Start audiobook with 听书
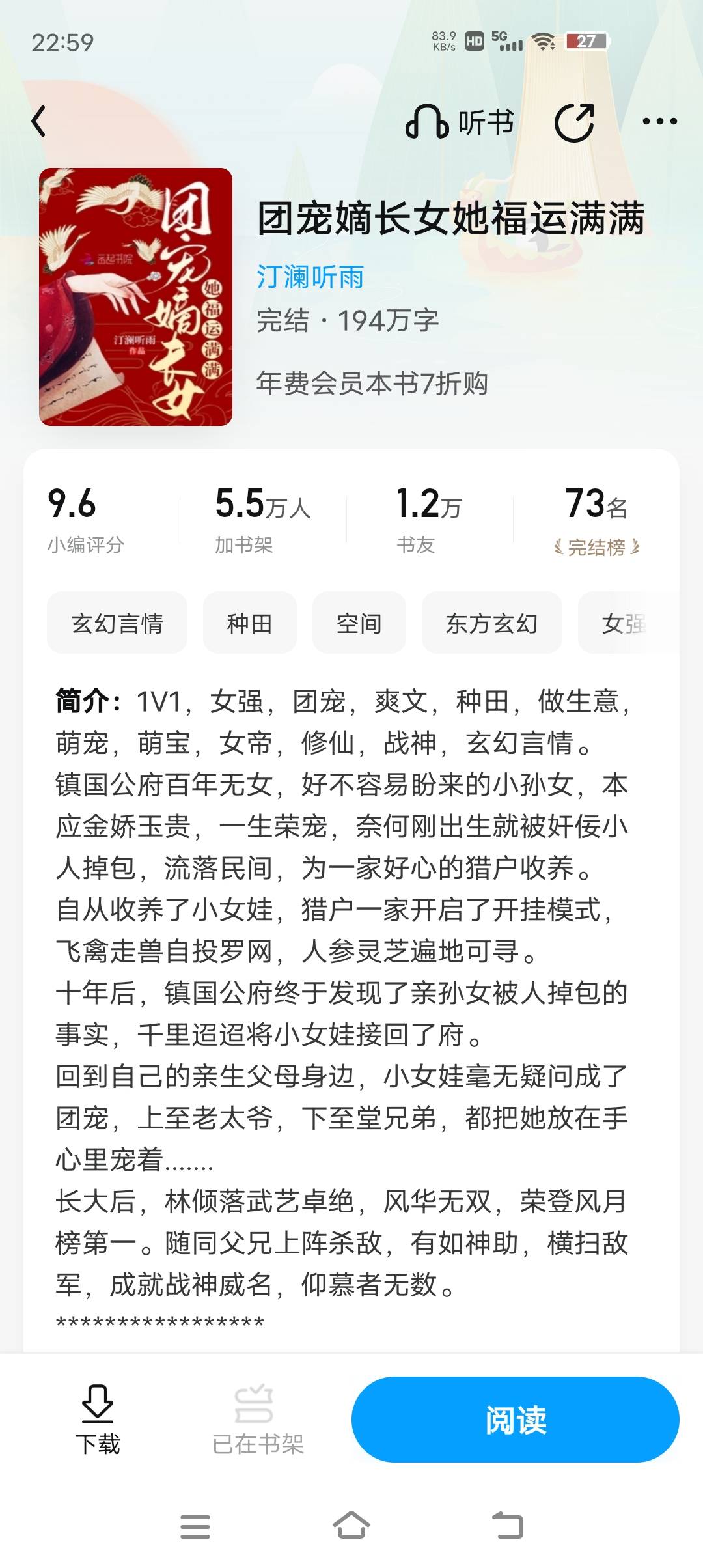703x1568 pixels. 460,122
